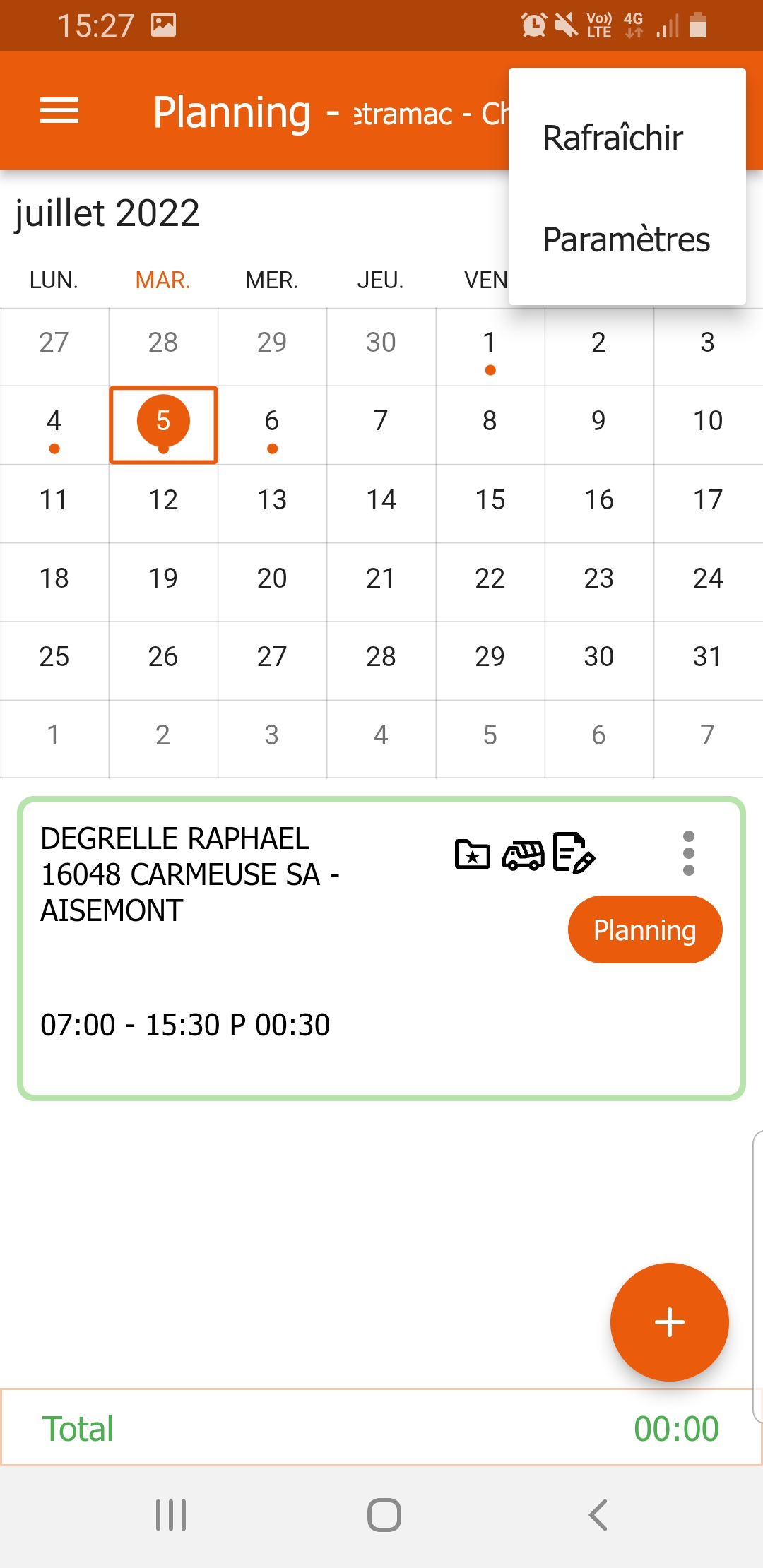The height and width of the screenshot is (1568, 763).
Task: Select Rafraîchir from the menu
Action: (x=613, y=138)
